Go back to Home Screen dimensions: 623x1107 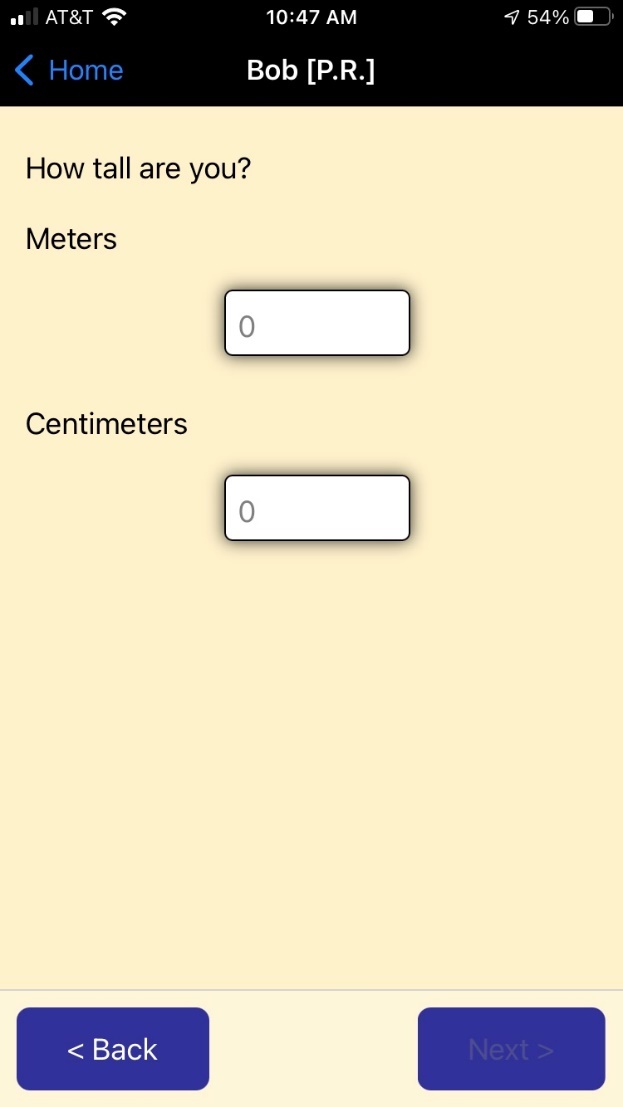coord(69,70)
